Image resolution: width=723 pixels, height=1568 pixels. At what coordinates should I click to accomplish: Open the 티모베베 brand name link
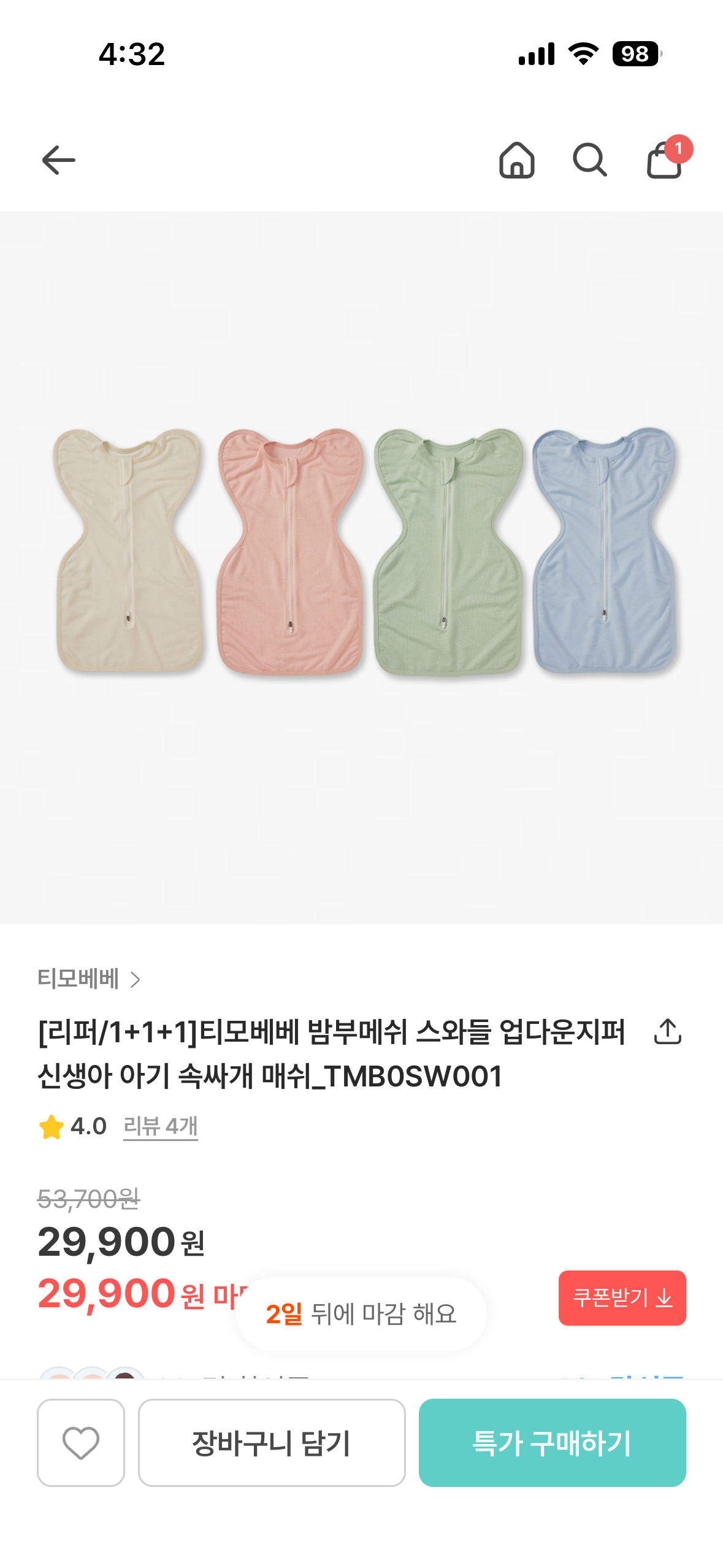[80, 980]
